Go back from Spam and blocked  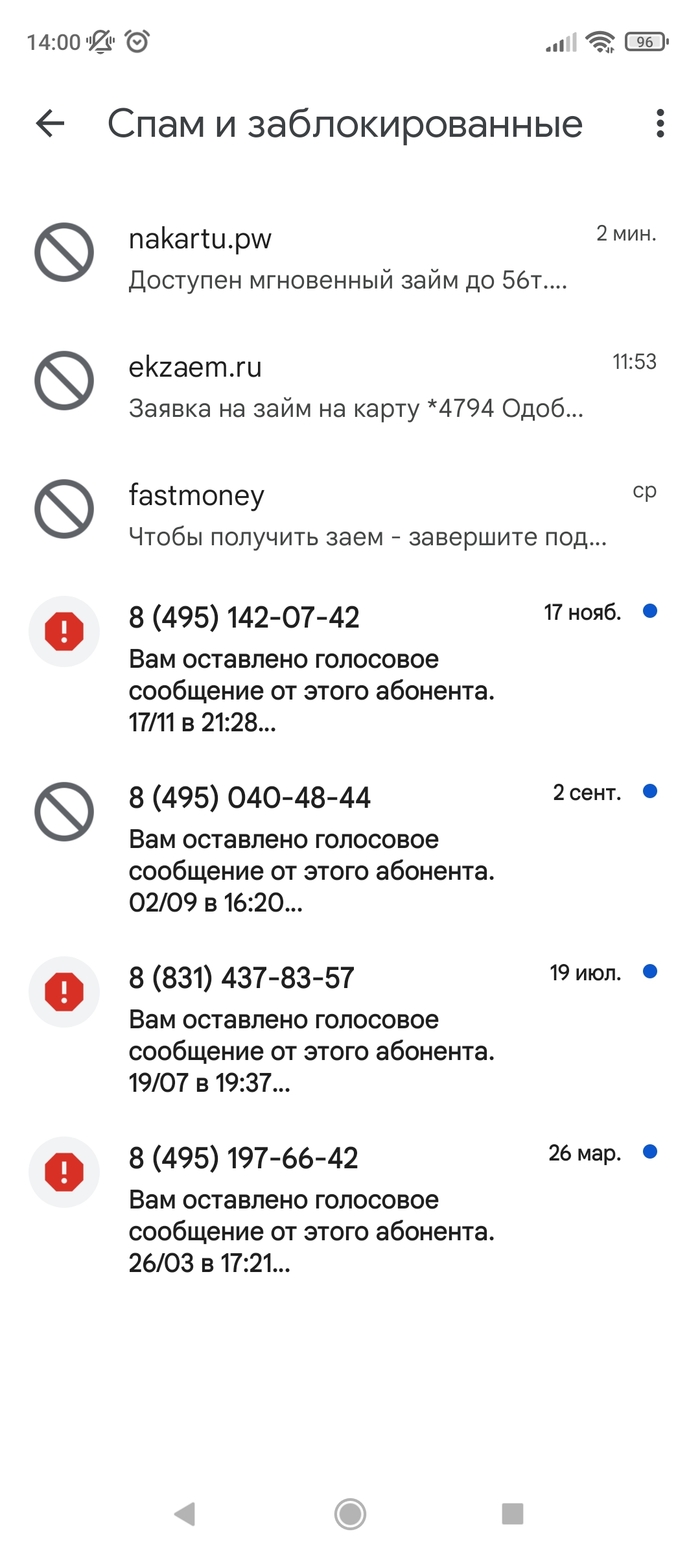click(x=50, y=124)
